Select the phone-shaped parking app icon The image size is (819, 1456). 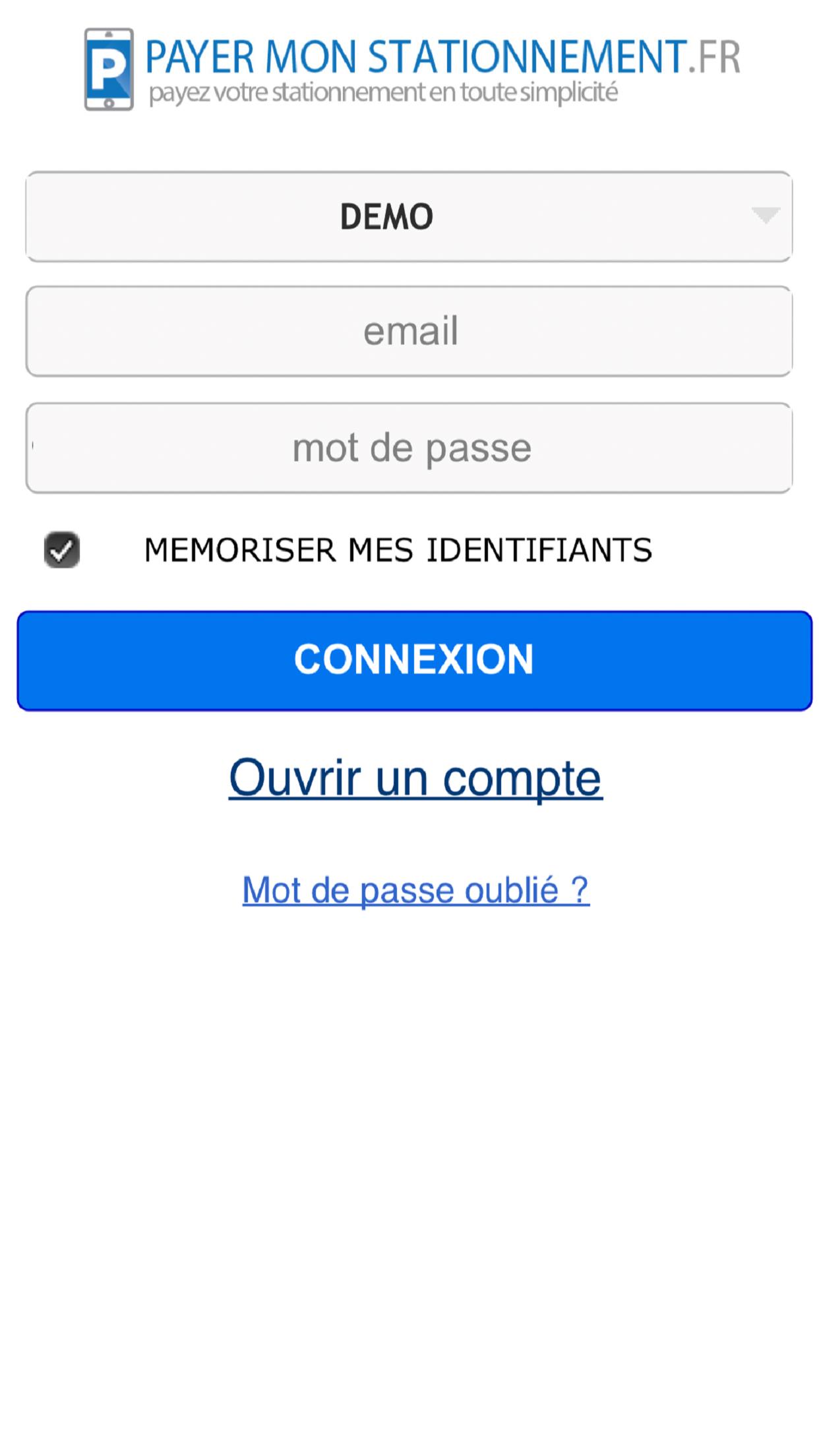[x=109, y=66]
